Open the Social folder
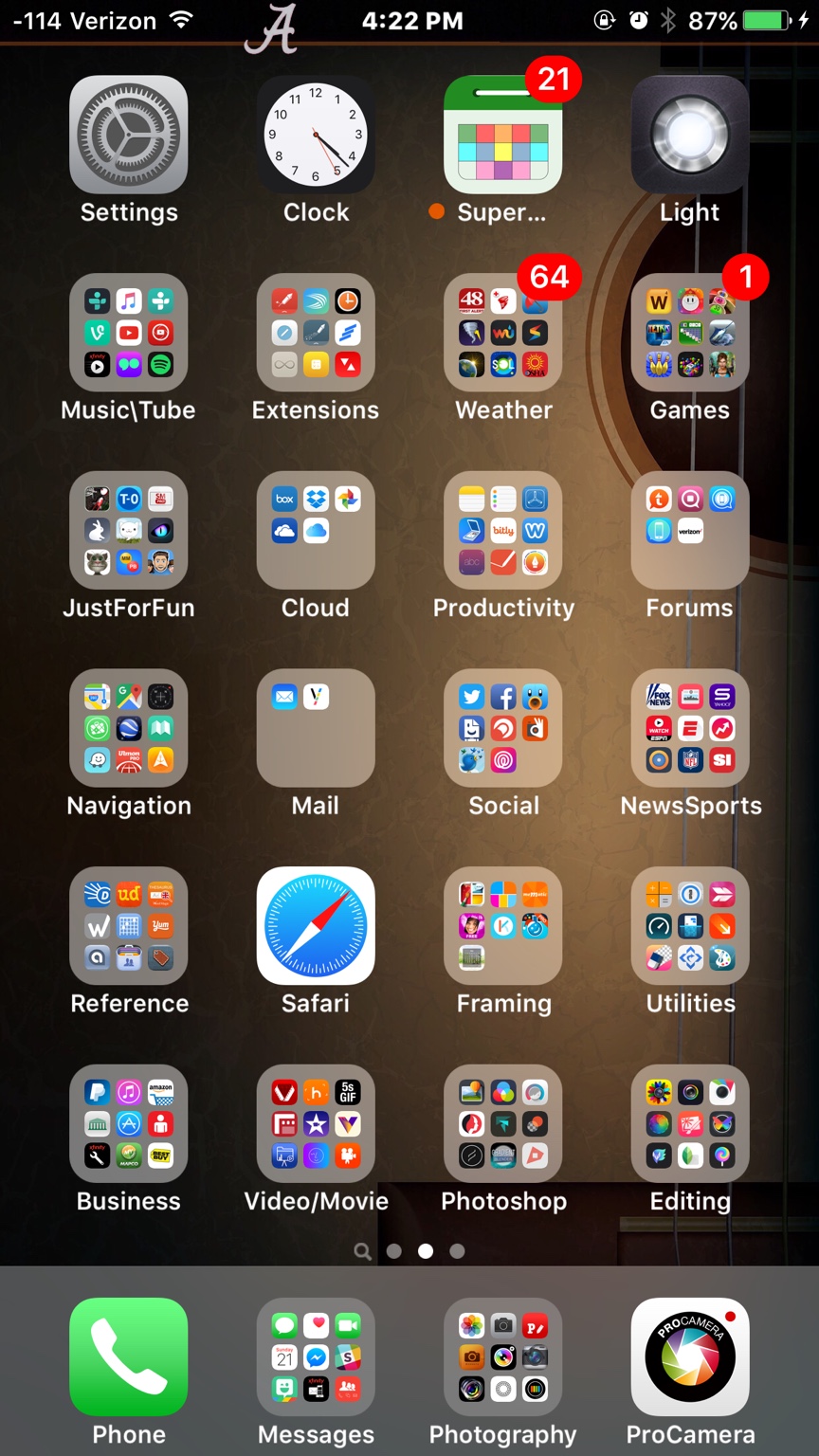 tap(503, 728)
